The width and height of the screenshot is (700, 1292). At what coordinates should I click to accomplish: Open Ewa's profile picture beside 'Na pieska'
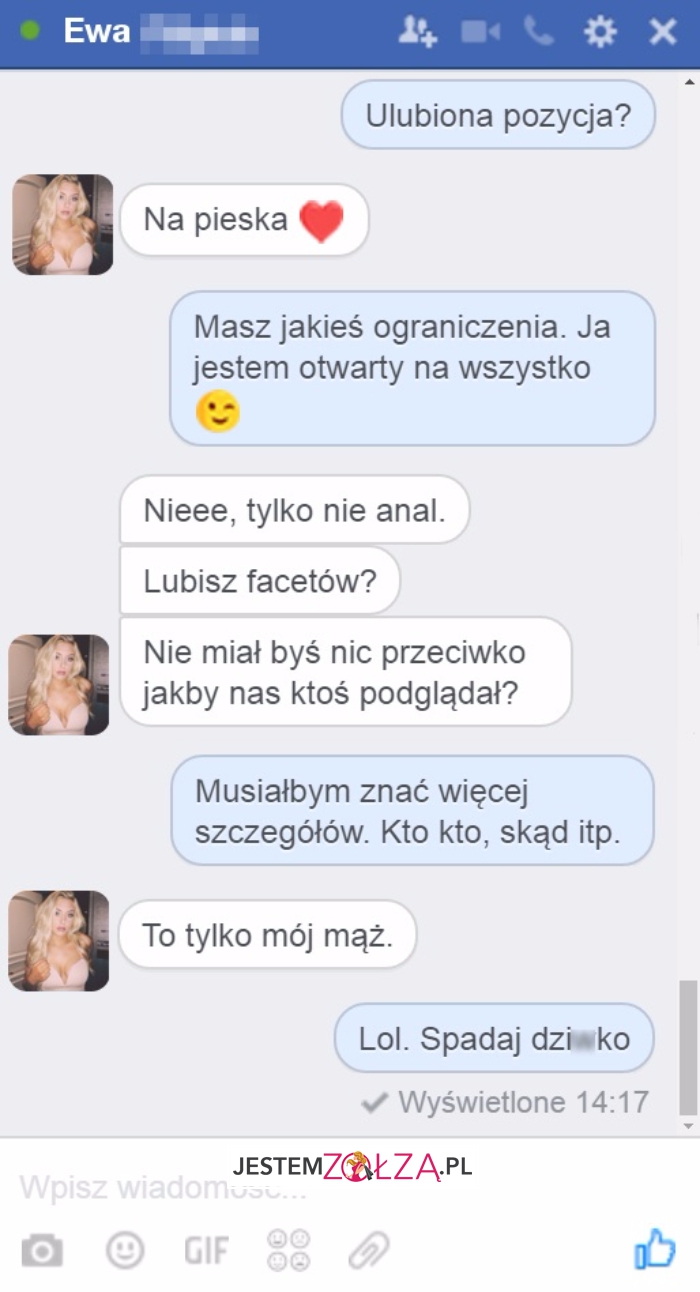[62, 224]
